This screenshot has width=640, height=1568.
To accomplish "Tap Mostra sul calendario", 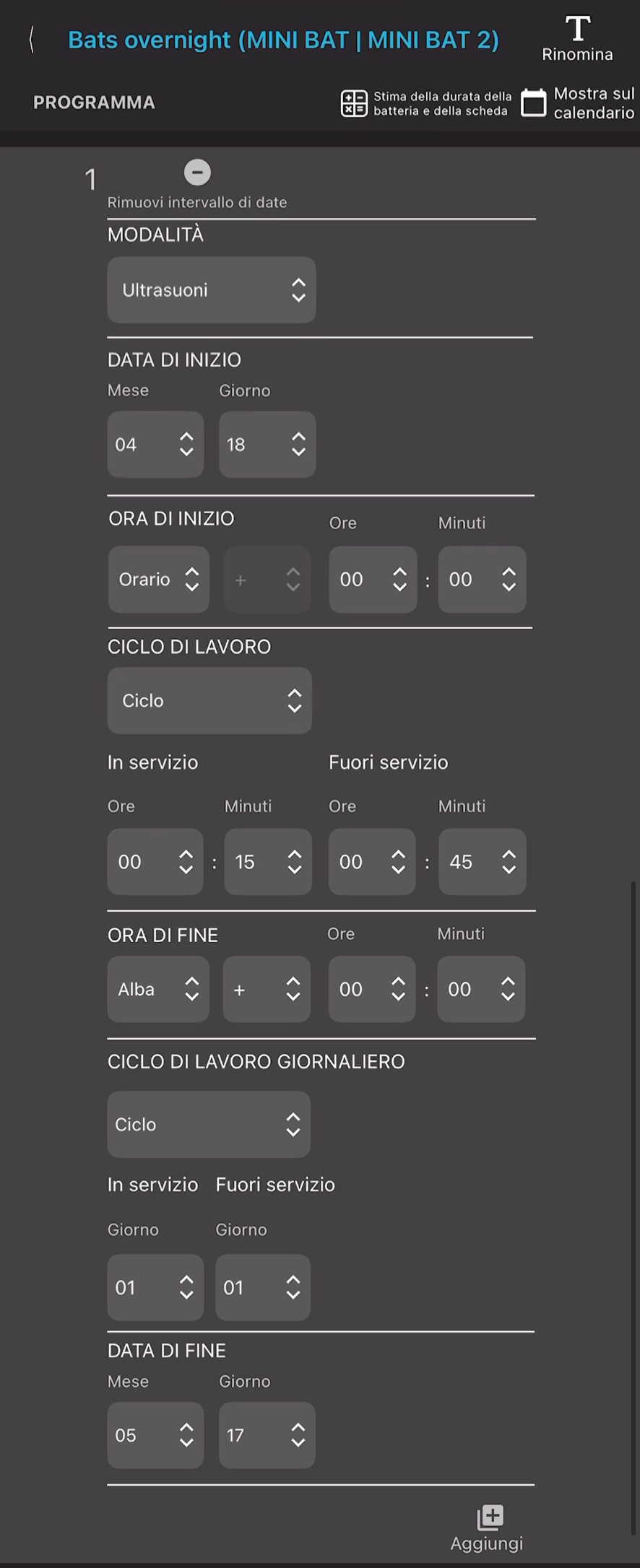I will (578, 103).
